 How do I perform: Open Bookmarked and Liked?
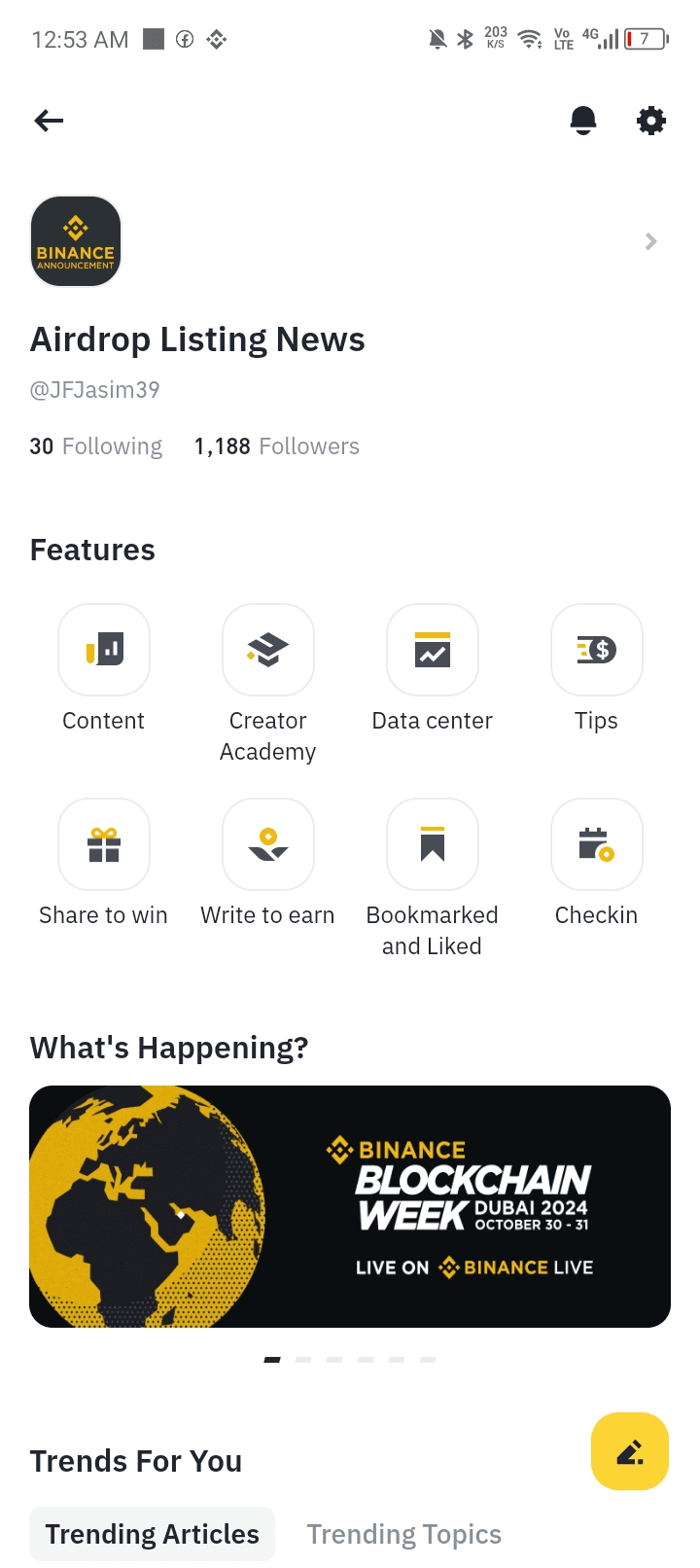pyautogui.click(x=433, y=844)
